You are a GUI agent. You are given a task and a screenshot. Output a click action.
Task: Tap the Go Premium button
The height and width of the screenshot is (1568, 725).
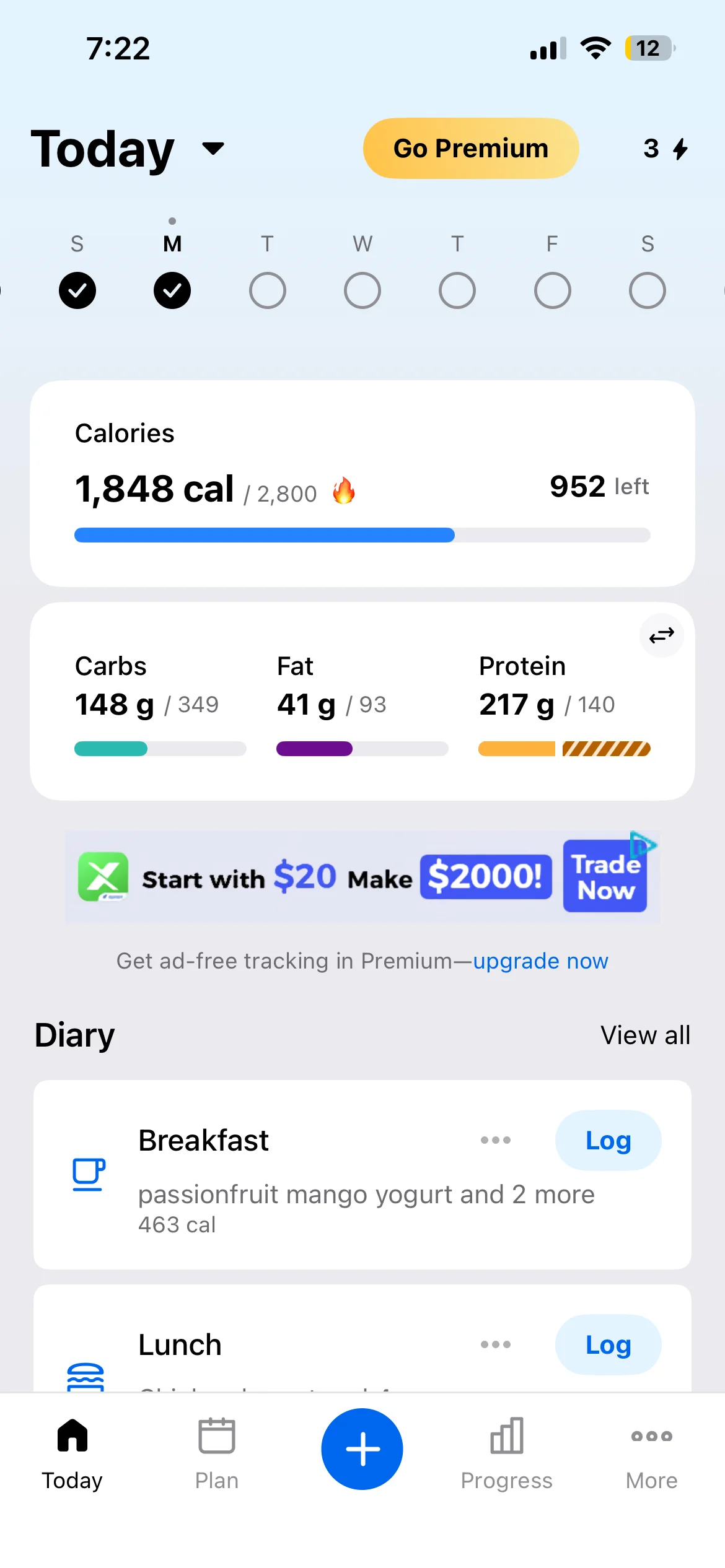(470, 149)
